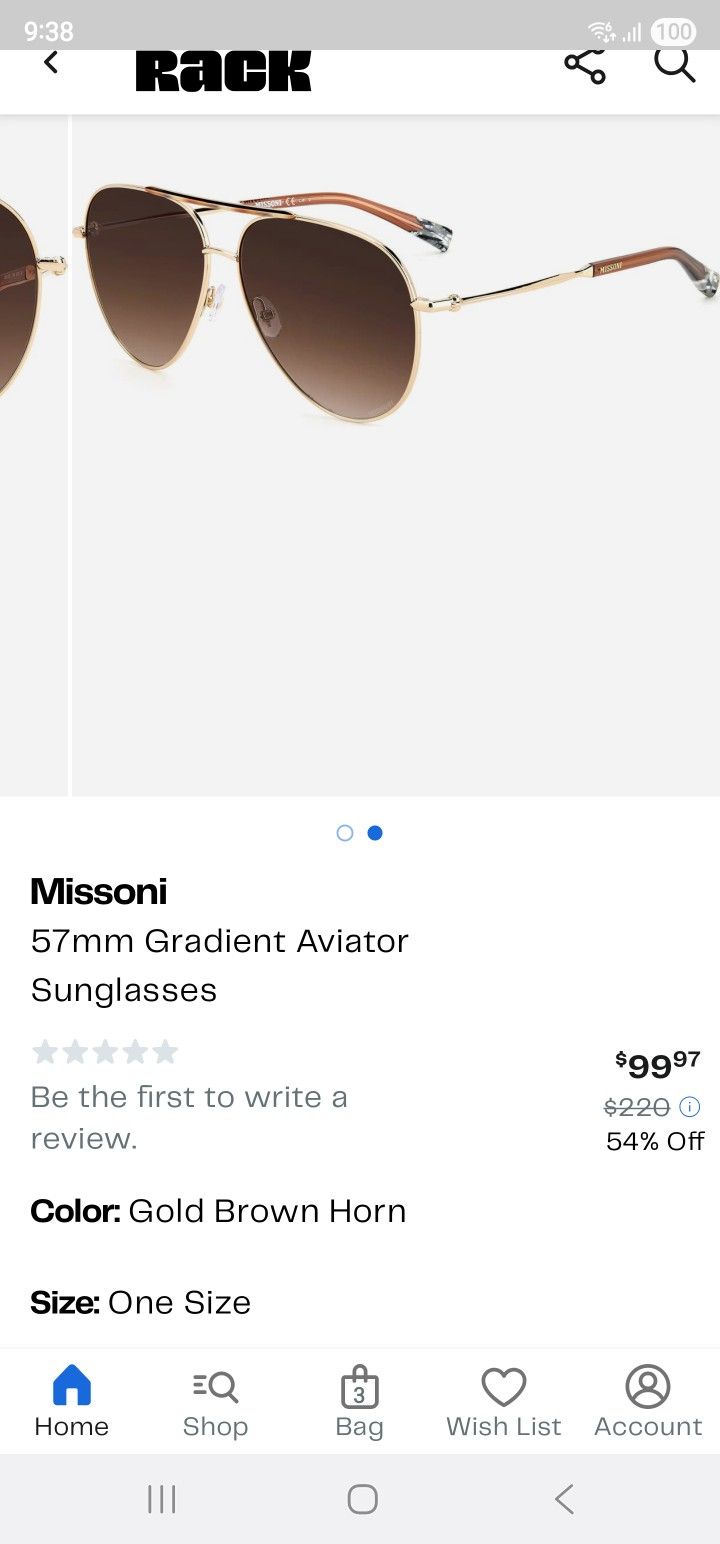The width and height of the screenshot is (720, 1544).
Task: Switch to the Account tab
Action: pyautogui.click(x=648, y=1402)
